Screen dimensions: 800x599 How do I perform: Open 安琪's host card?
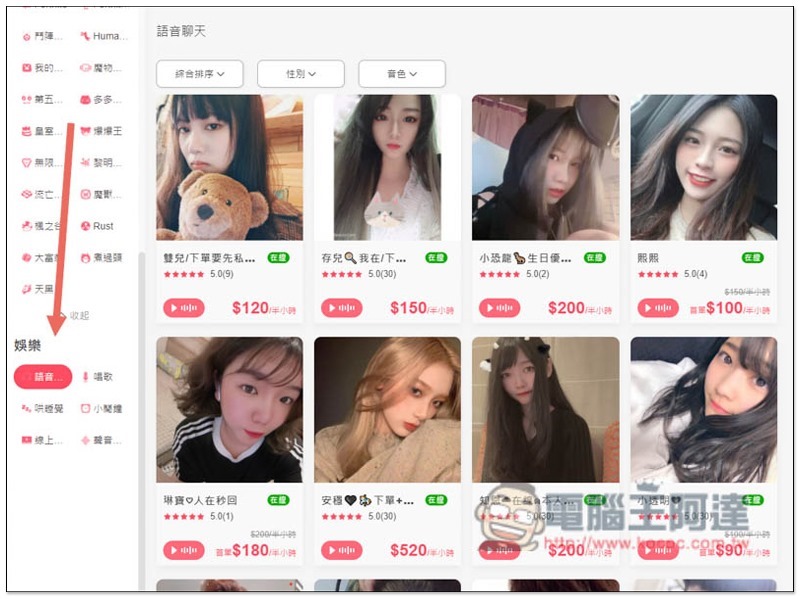387,409
